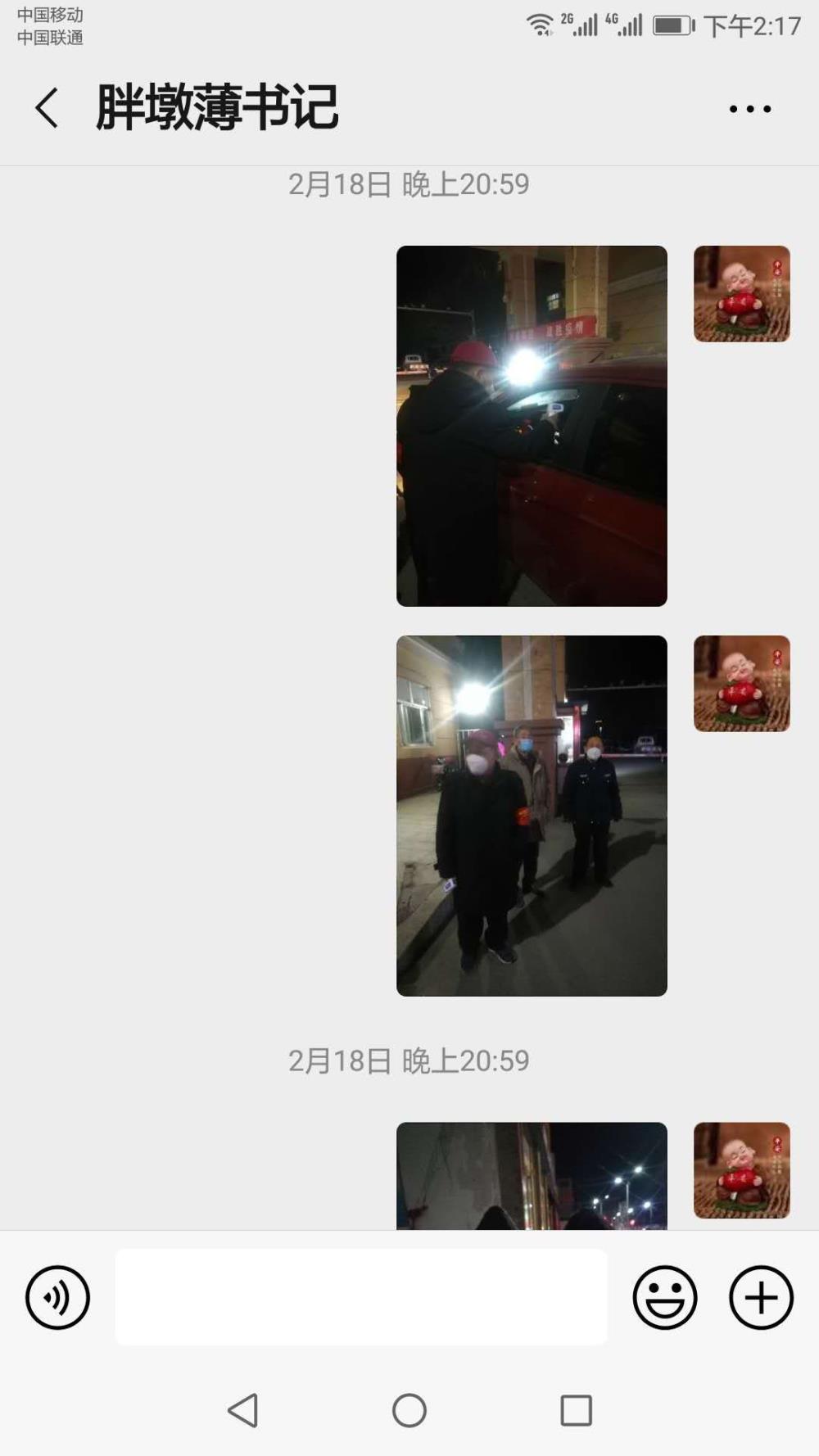The height and width of the screenshot is (1456, 819).
Task: Focus the message text field
Action: pos(361,1297)
